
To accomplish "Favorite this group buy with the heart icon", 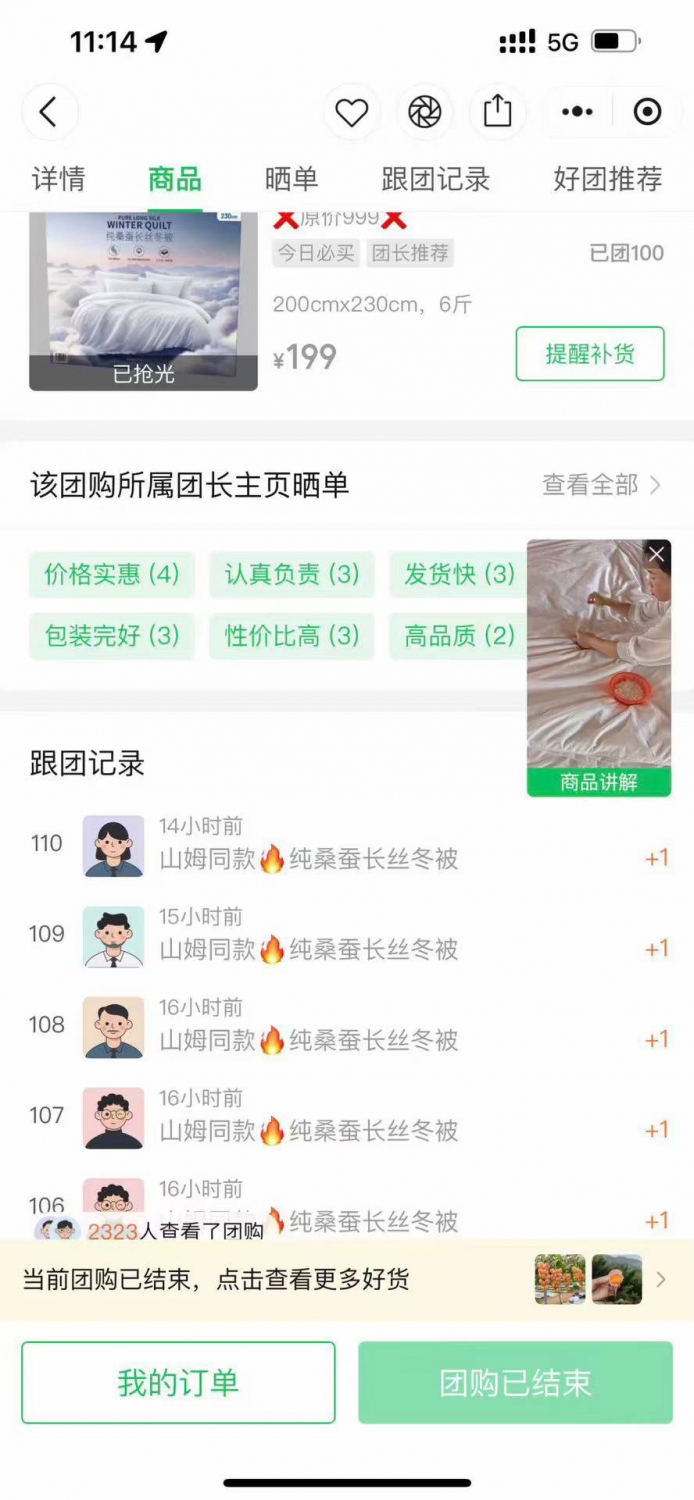I will [x=351, y=112].
